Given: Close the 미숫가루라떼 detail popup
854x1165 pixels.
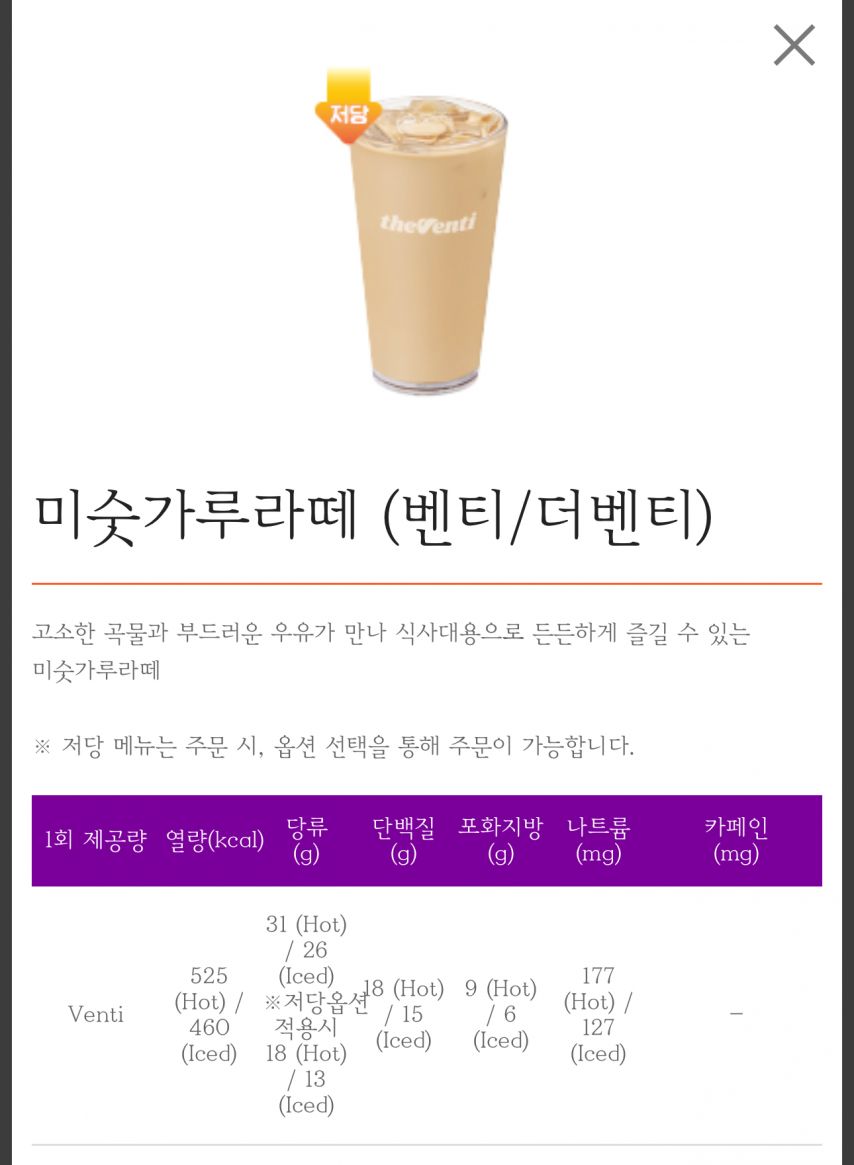Looking at the screenshot, I should (x=794, y=45).
